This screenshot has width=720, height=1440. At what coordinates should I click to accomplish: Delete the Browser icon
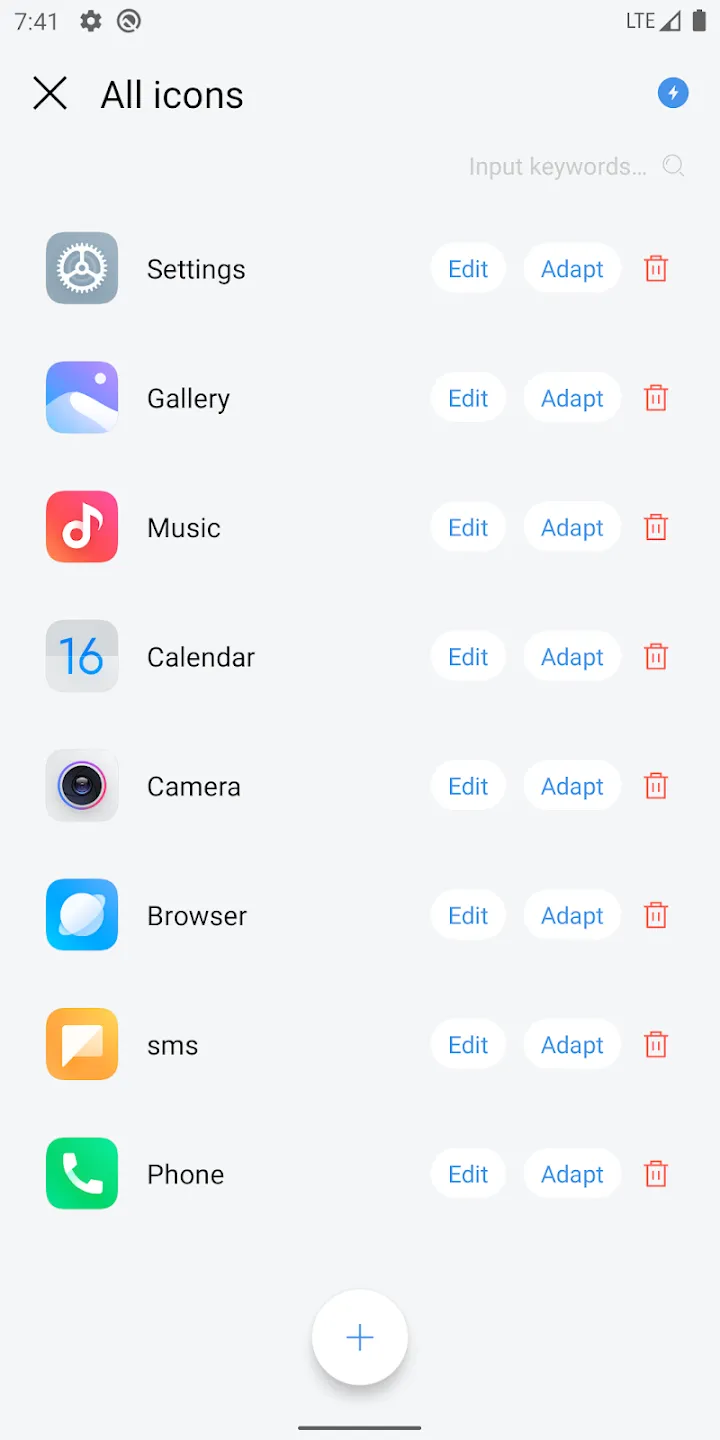click(656, 916)
